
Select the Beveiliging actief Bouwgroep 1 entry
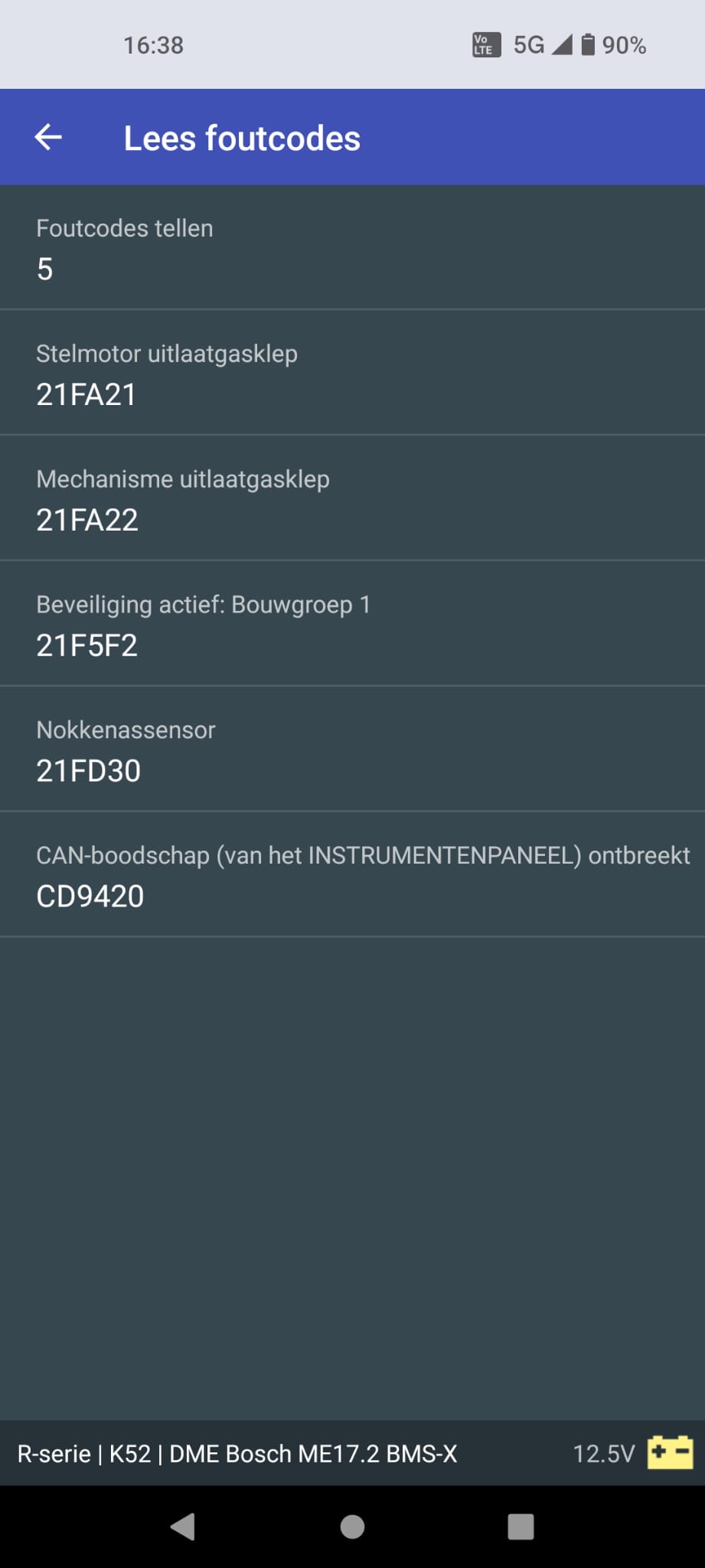[352, 626]
